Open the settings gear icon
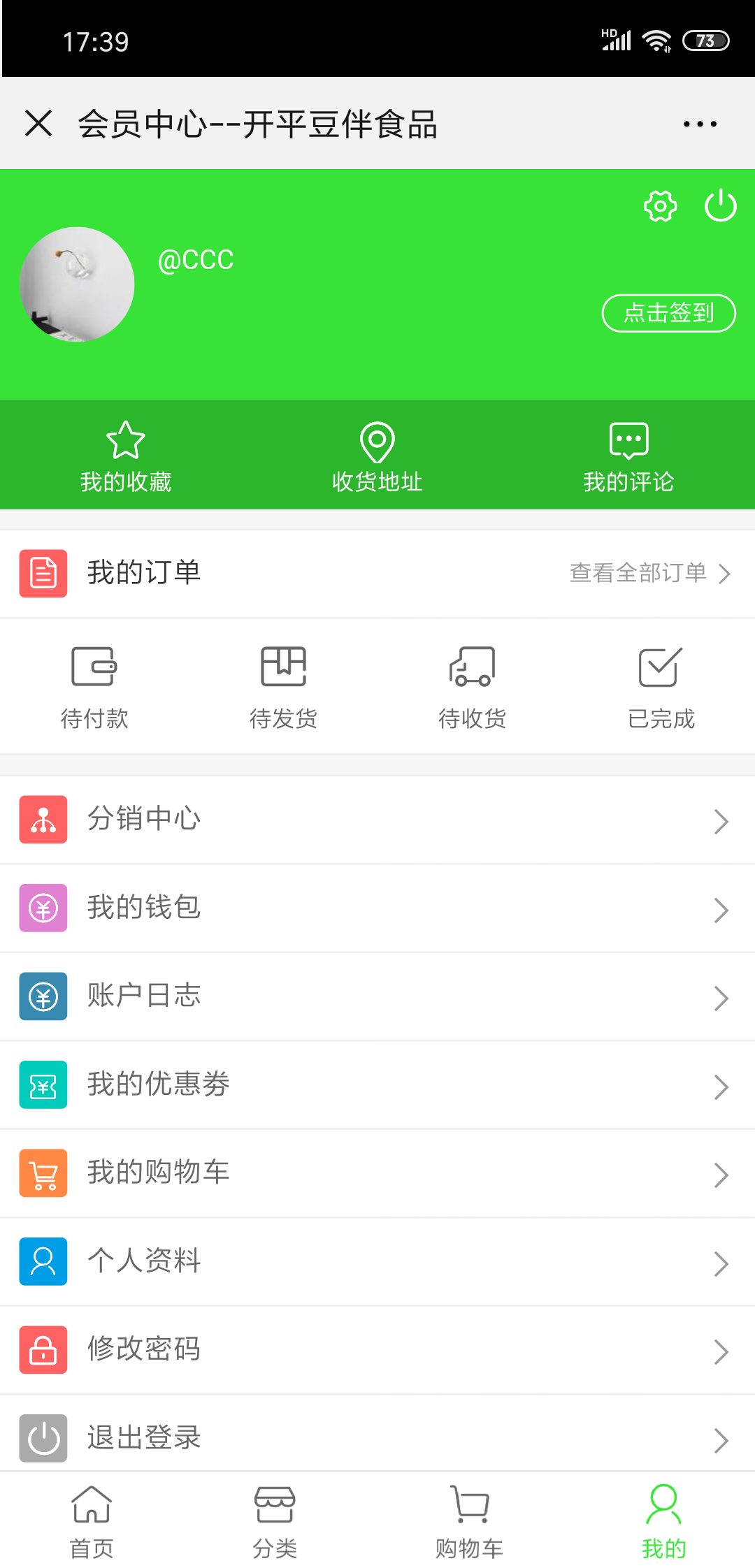The width and height of the screenshot is (755, 1568). click(660, 206)
